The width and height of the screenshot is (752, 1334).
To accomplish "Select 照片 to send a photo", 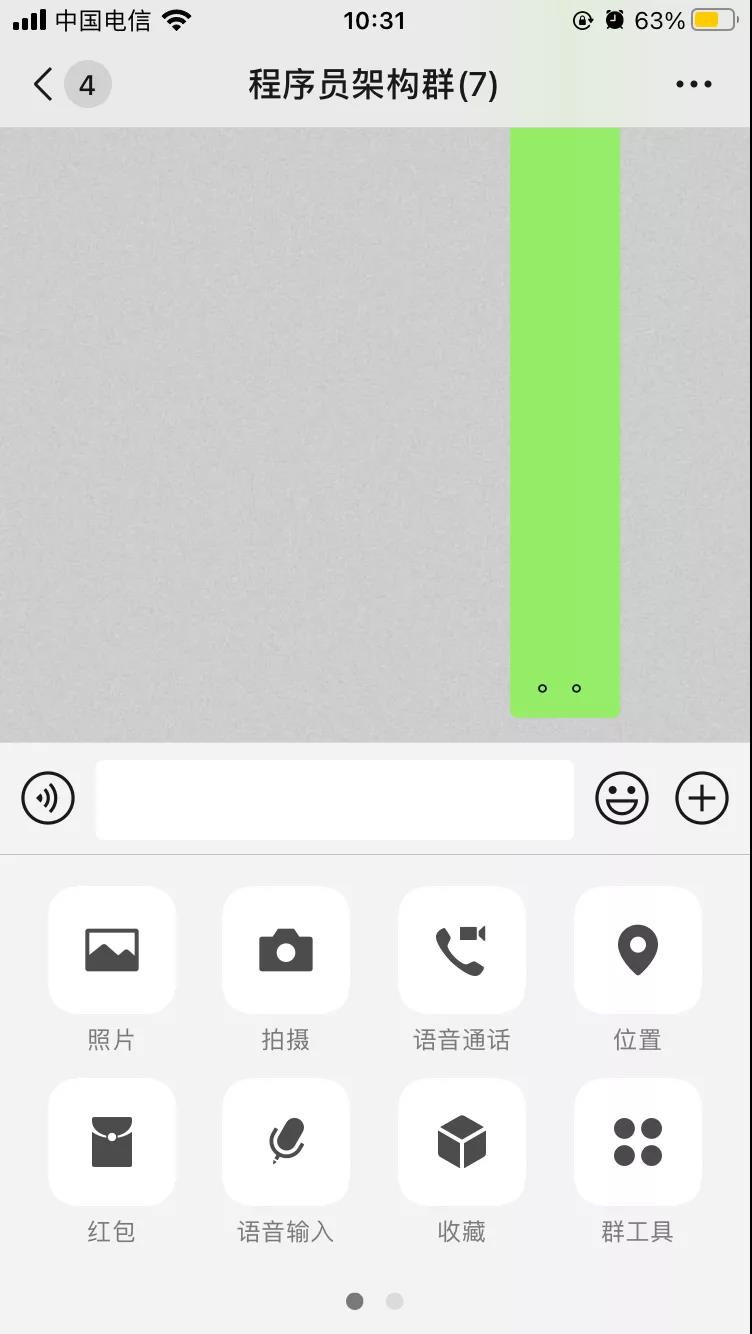I will coord(112,950).
